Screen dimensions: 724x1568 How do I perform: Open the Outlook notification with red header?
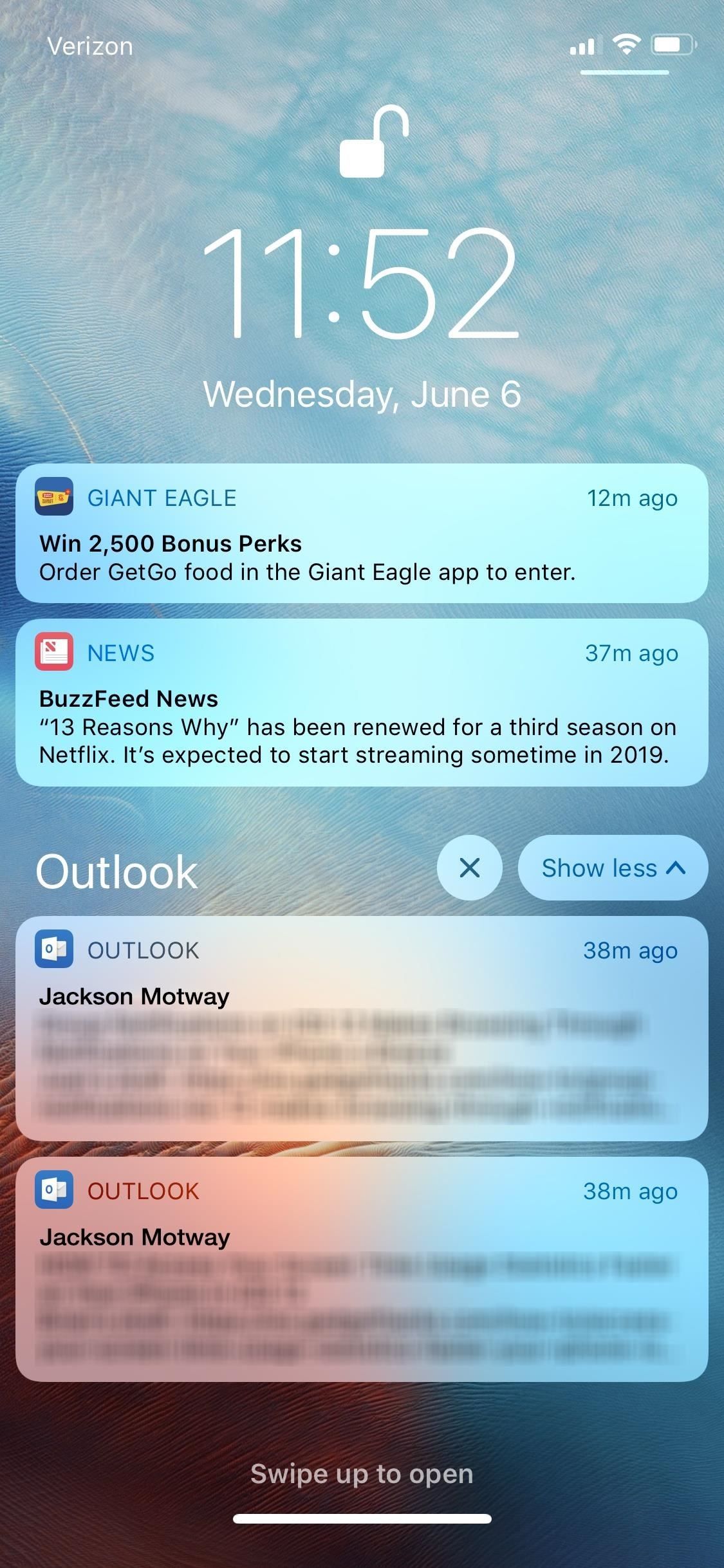click(x=362, y=1268)
